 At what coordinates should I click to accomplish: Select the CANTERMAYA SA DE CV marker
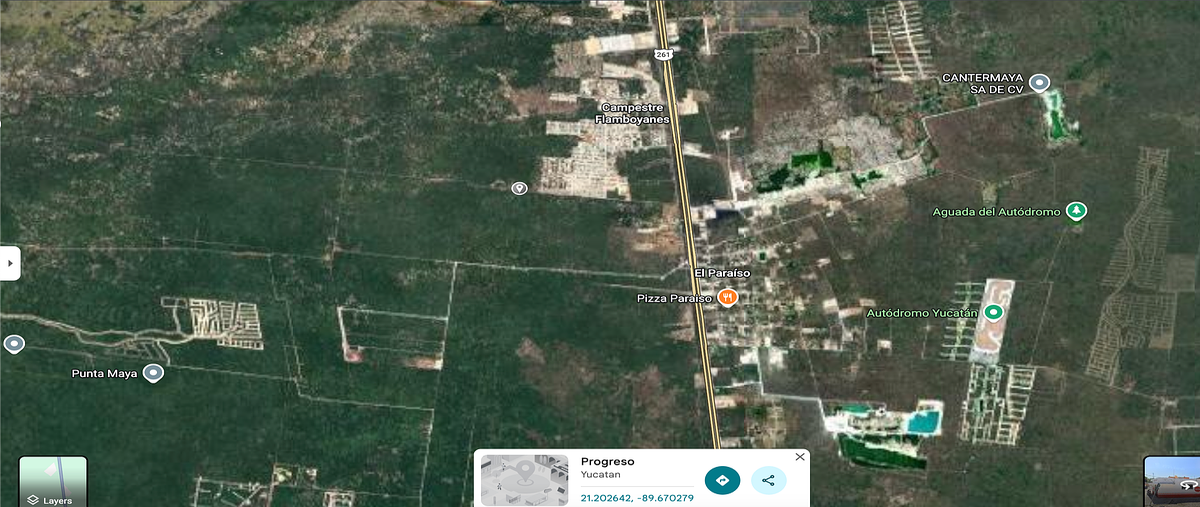(1040, 82)
